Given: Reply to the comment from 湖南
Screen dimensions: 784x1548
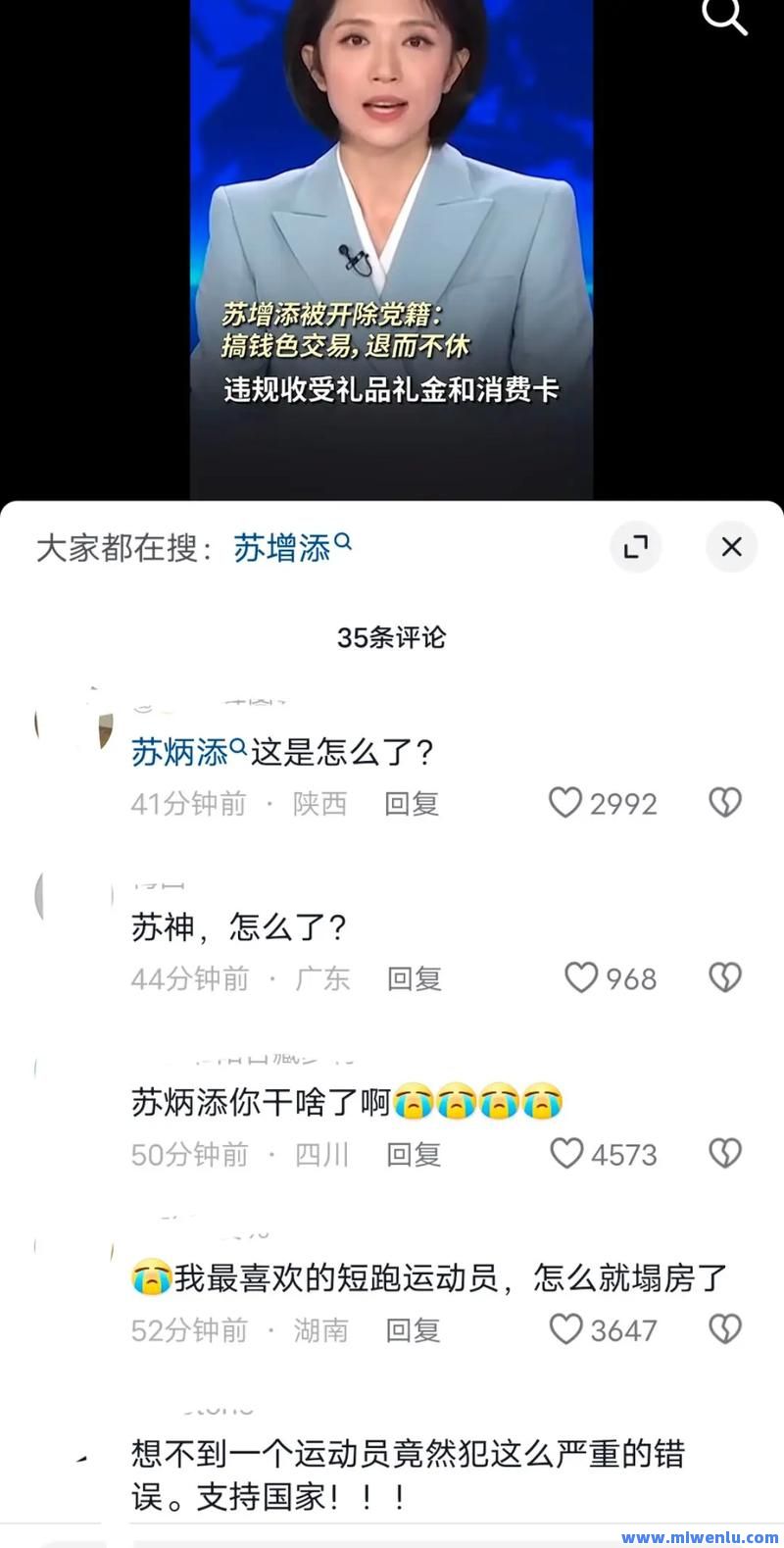Looking at the screenshot, I should (413, 1330).
